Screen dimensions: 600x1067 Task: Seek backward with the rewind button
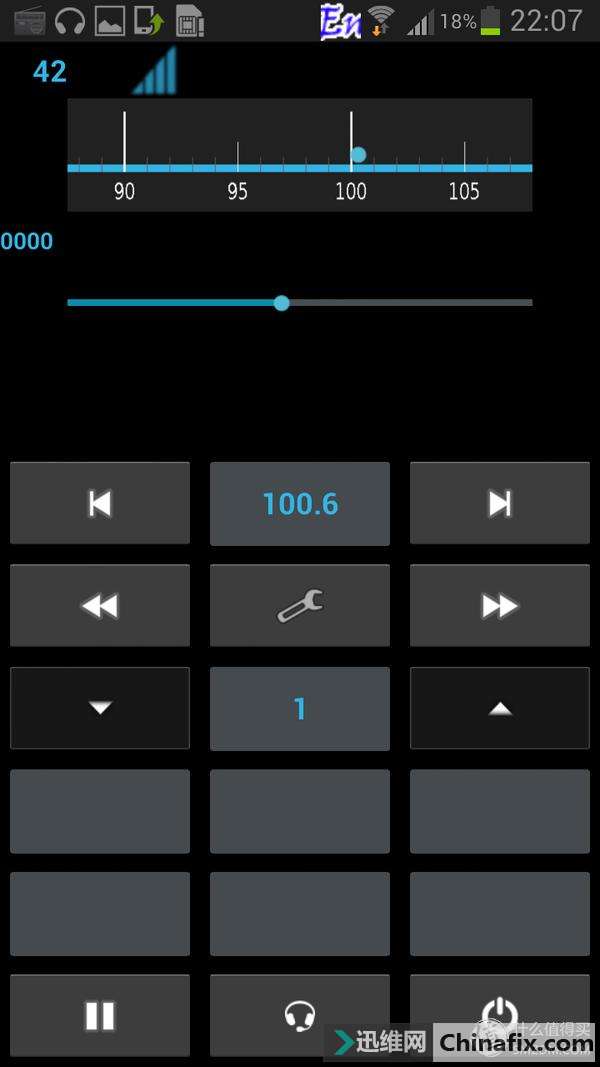(x=100, y=605)
